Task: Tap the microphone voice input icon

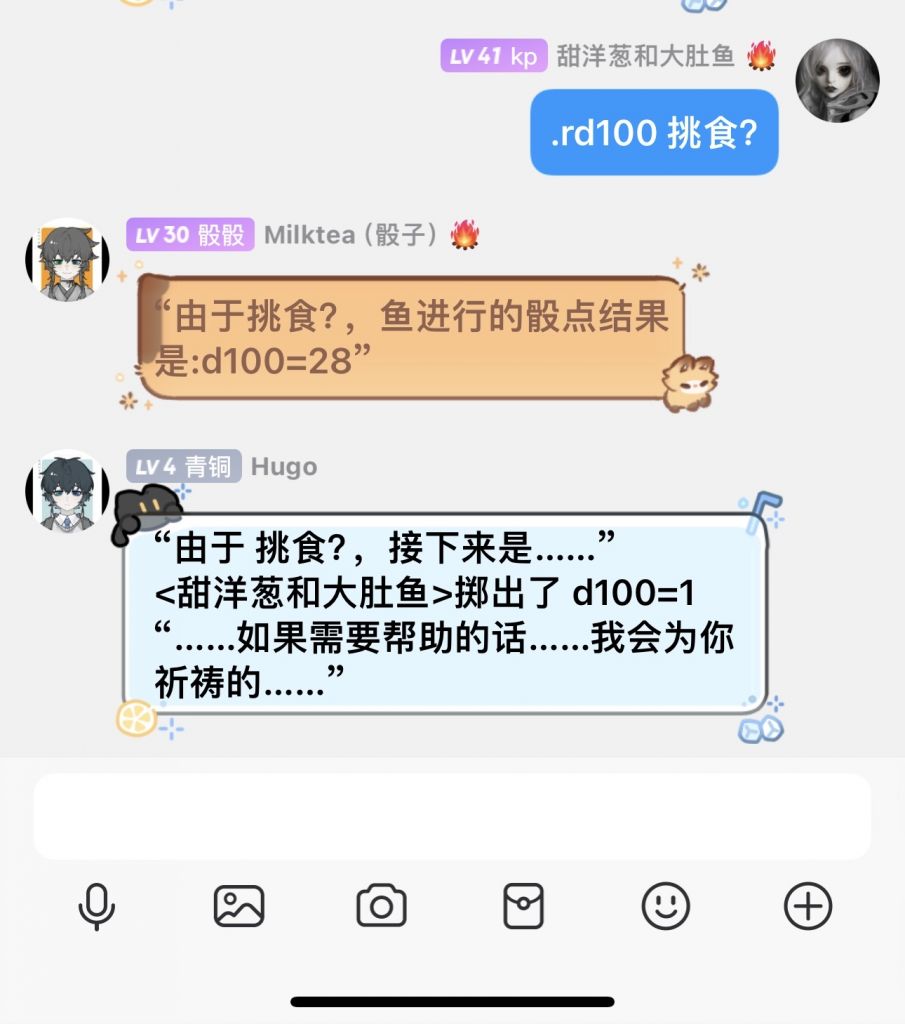Action: tap(96, 906)
